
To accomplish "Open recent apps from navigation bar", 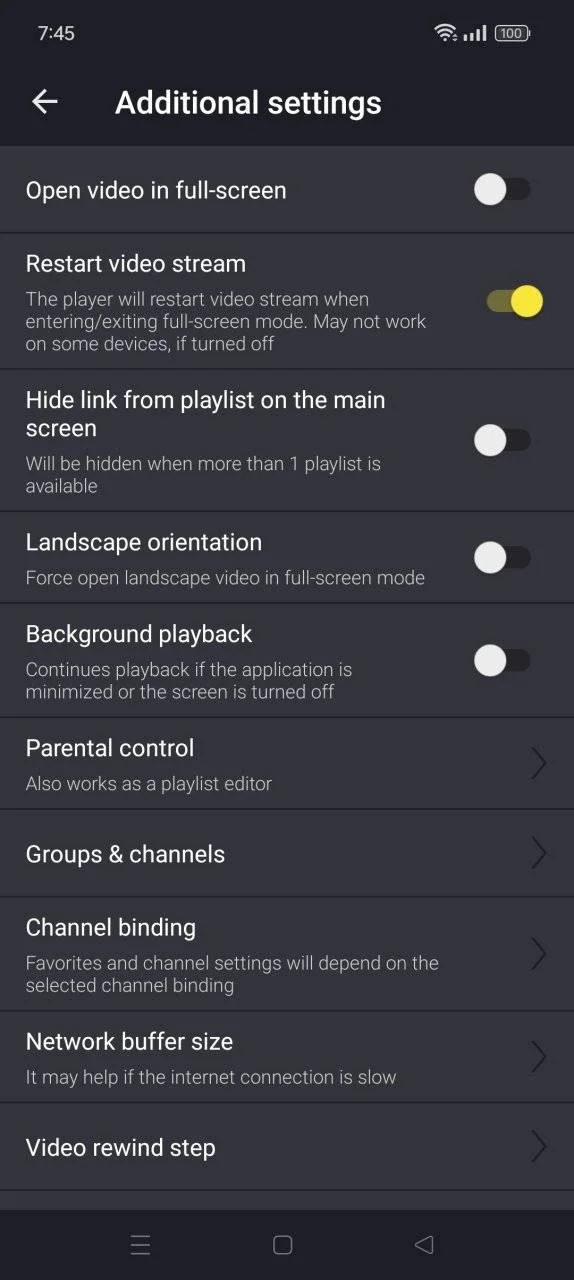I will (x=141, y=1245).
